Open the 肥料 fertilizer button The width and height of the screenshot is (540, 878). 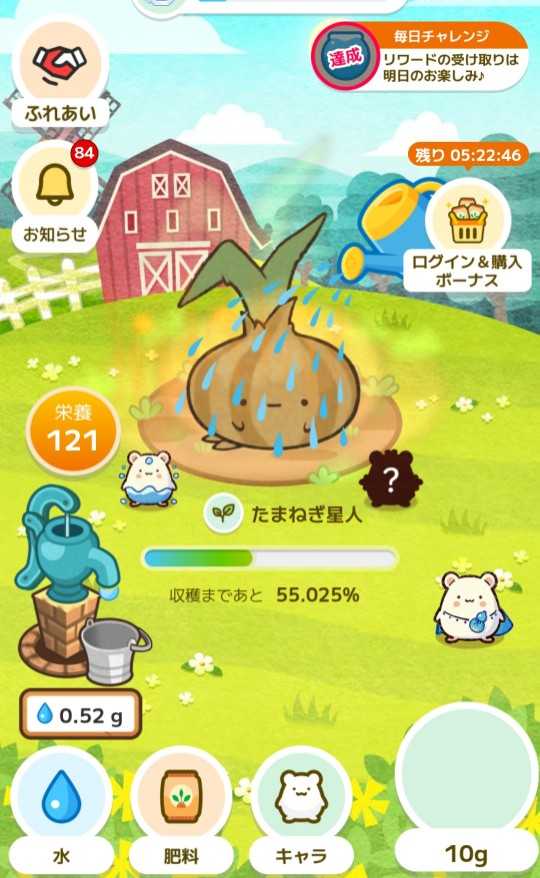[x=181, y=810]
